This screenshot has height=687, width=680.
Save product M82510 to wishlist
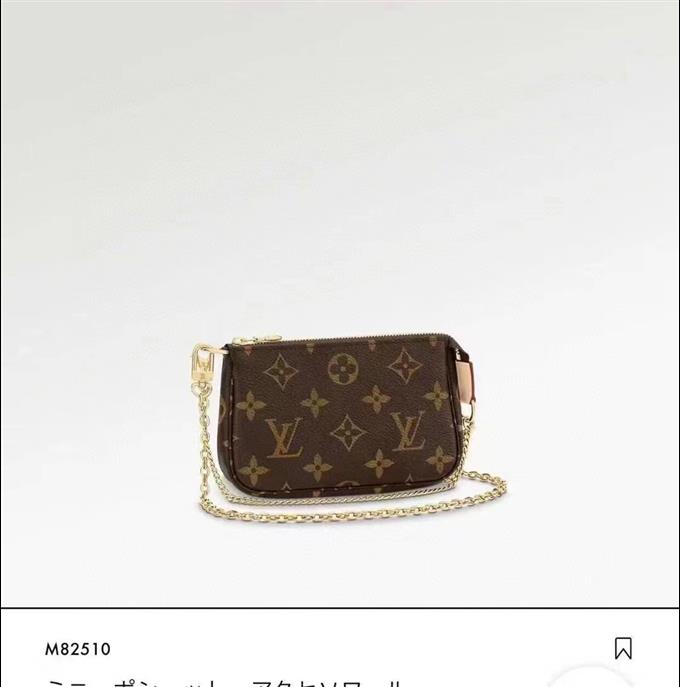(623, 649)
